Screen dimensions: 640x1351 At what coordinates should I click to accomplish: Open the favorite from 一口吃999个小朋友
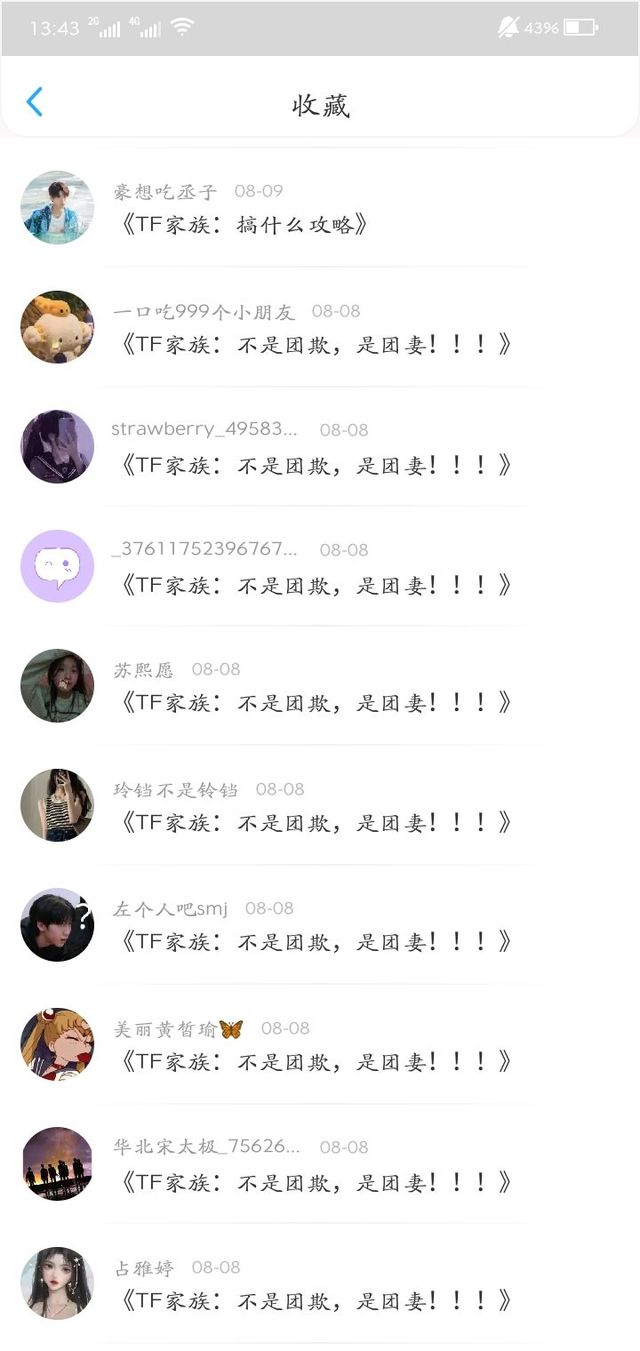point(316,345)
